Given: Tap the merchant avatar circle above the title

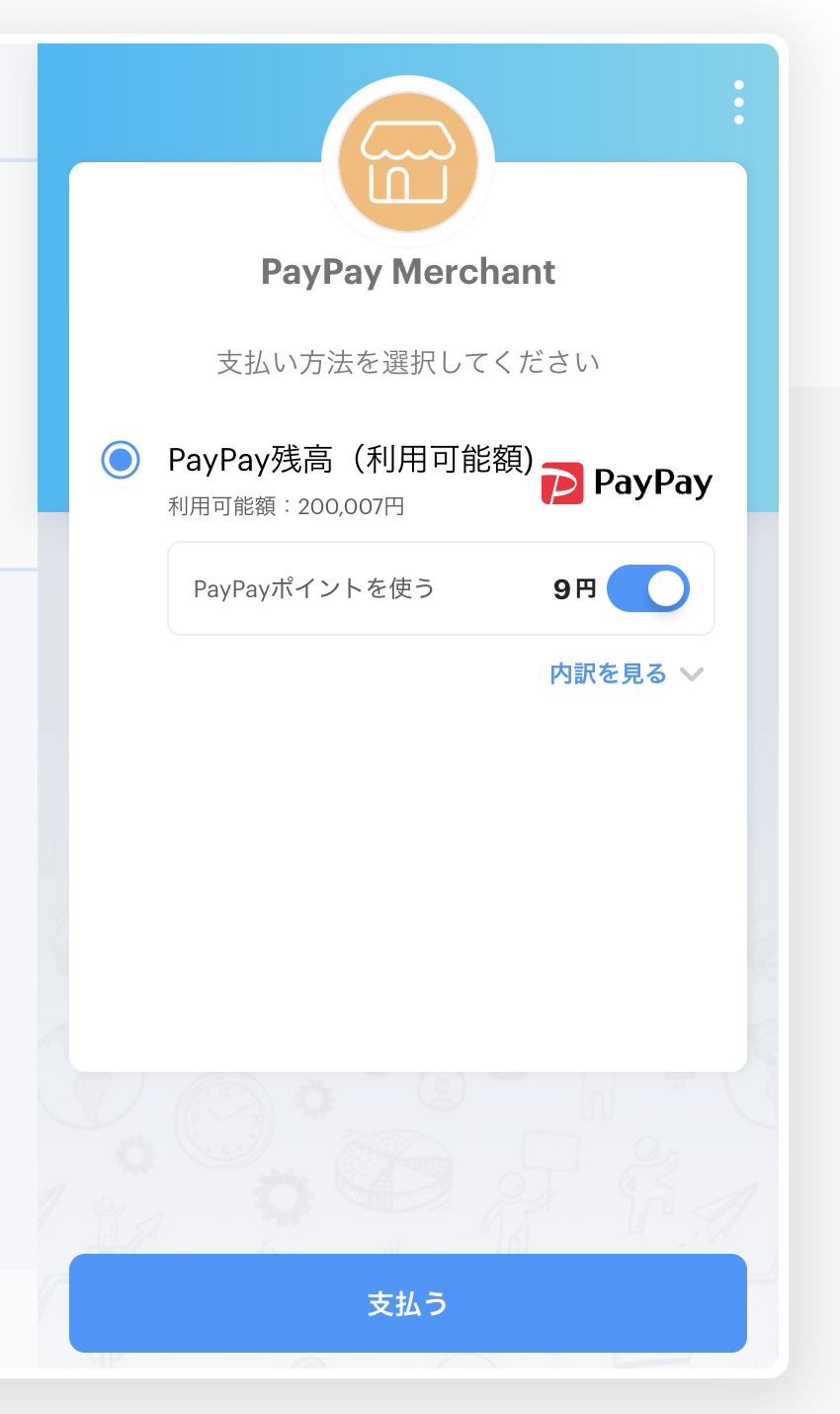Looking at the screenshot, I should pyautogui.click(x=408, y=162).
